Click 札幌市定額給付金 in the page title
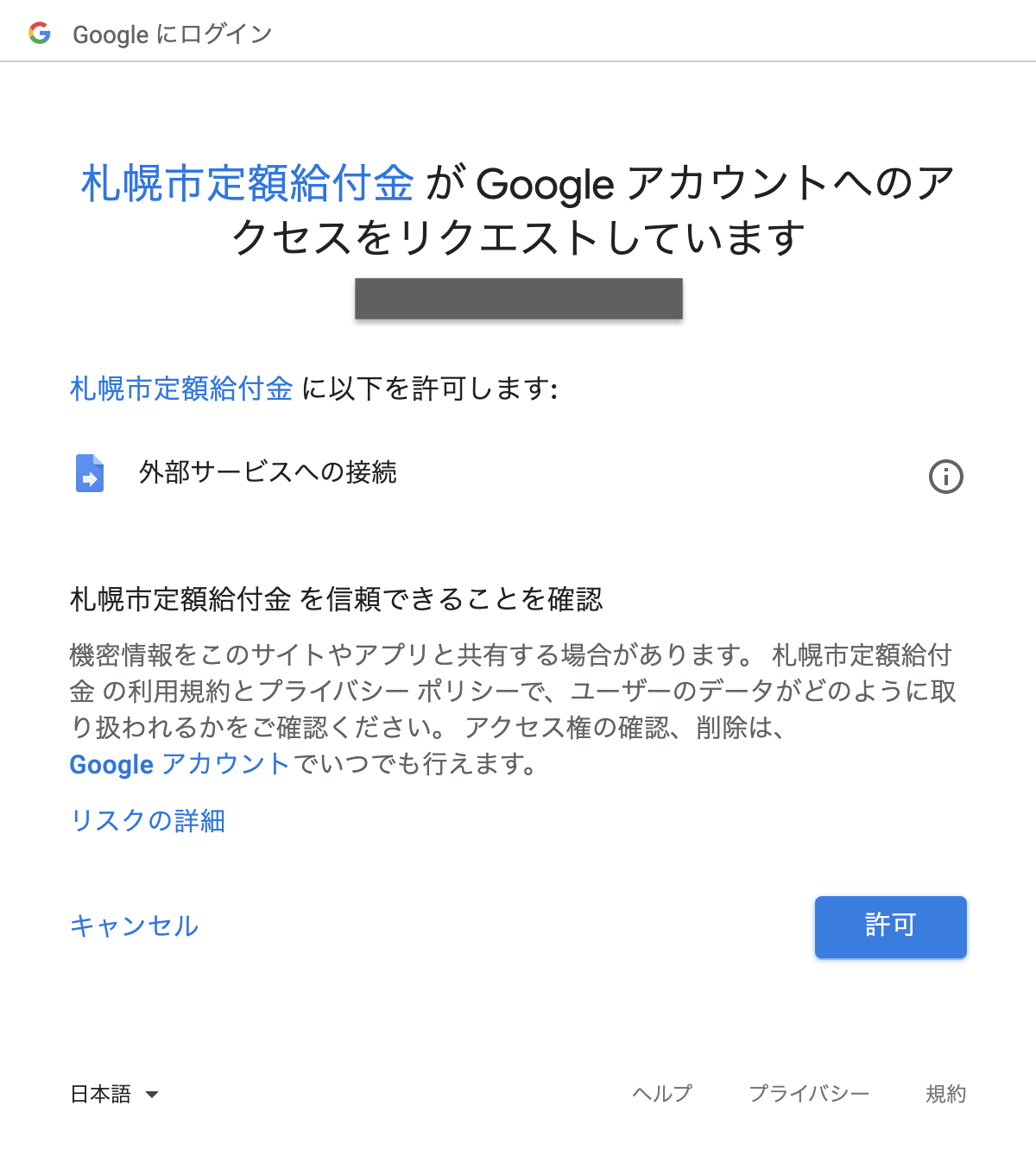The width and height of the screenshot is (1036, 1150). (x=247, y=183)
